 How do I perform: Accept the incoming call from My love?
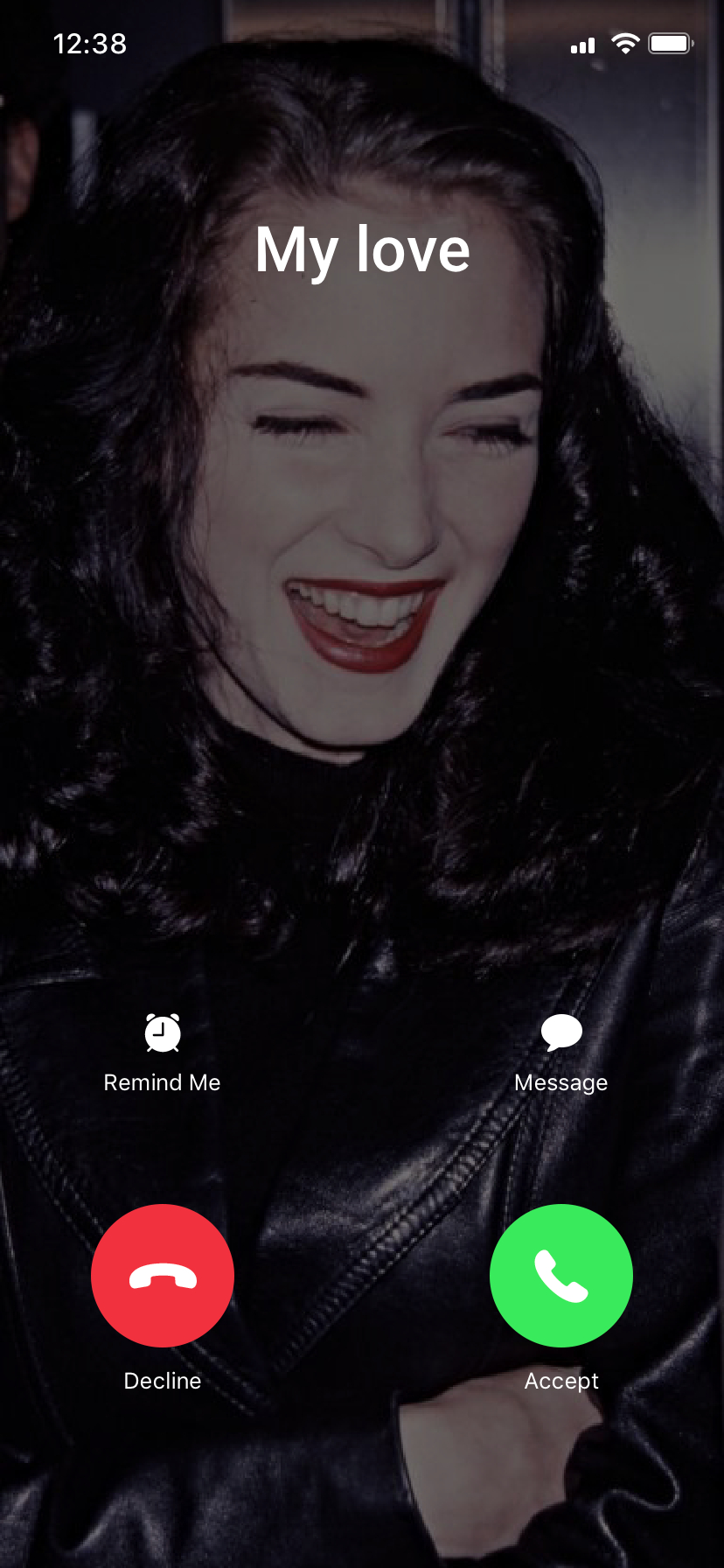[x=560, y=1275]
